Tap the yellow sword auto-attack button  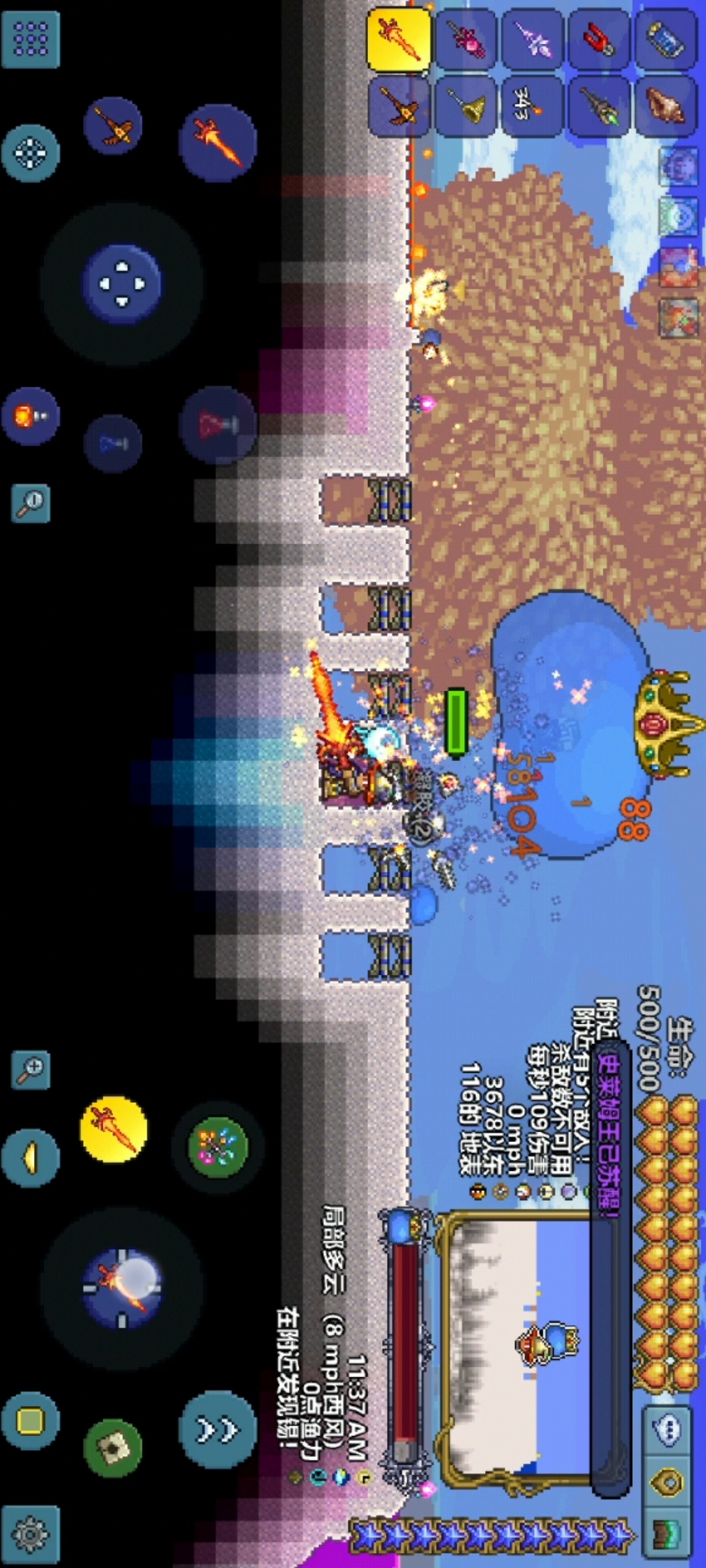click(x=113, y=1129)
